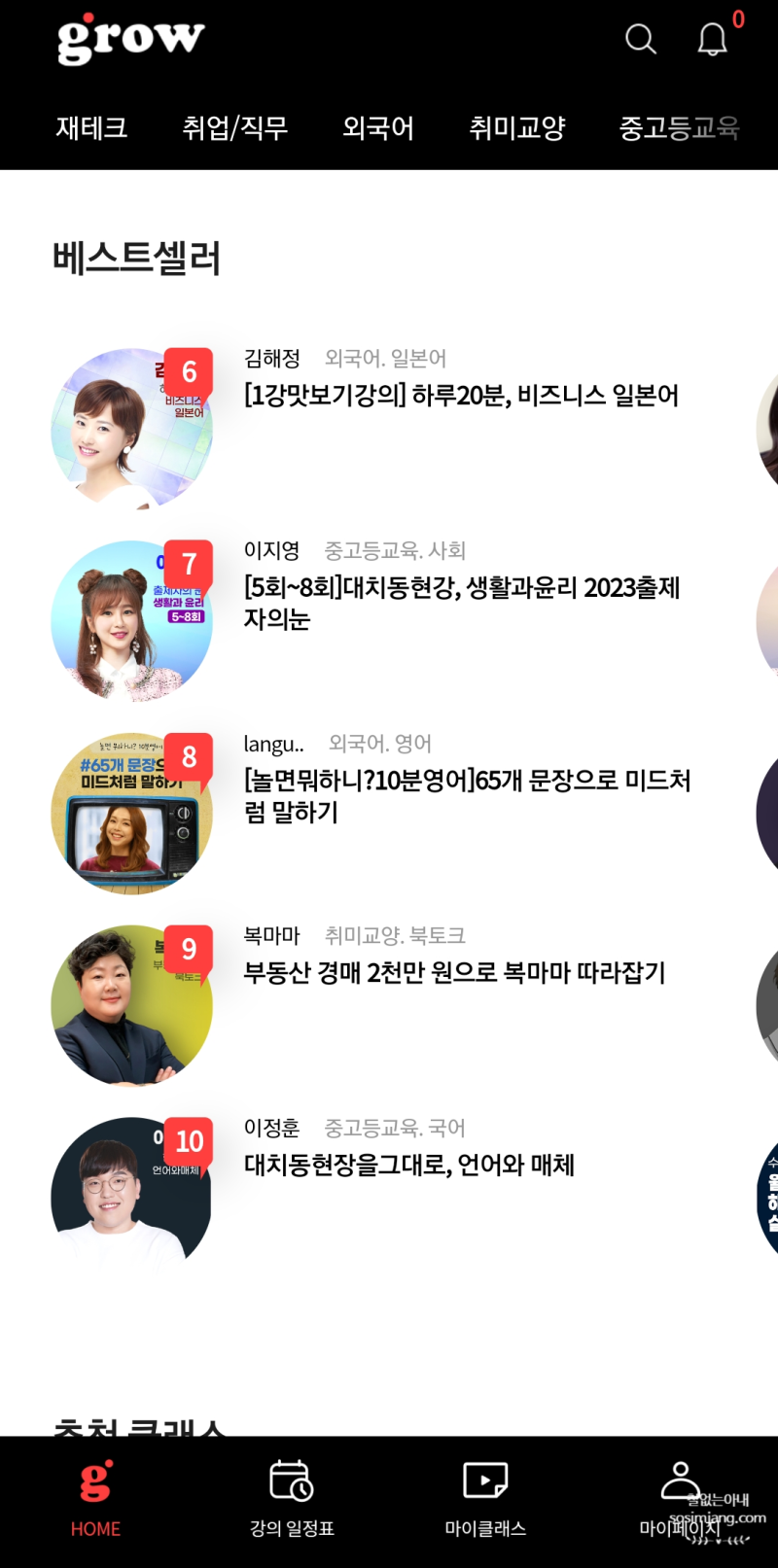Go to the HOME tab
The height and width of the screenshot is (1568, 778).
pos(95,1499)
